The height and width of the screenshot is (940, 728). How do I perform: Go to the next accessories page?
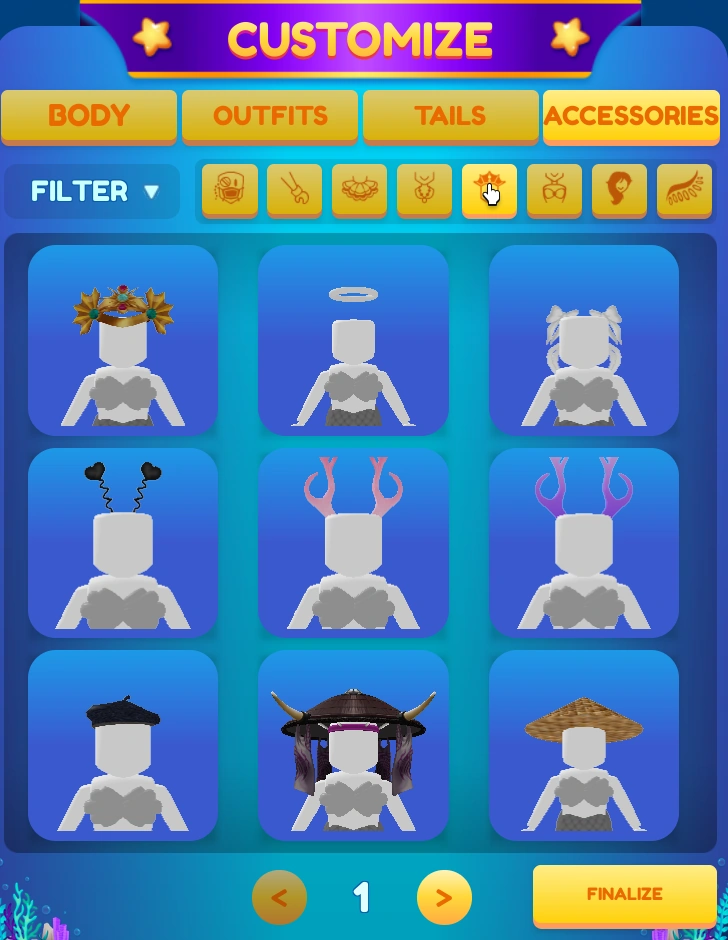coord(444,897)
